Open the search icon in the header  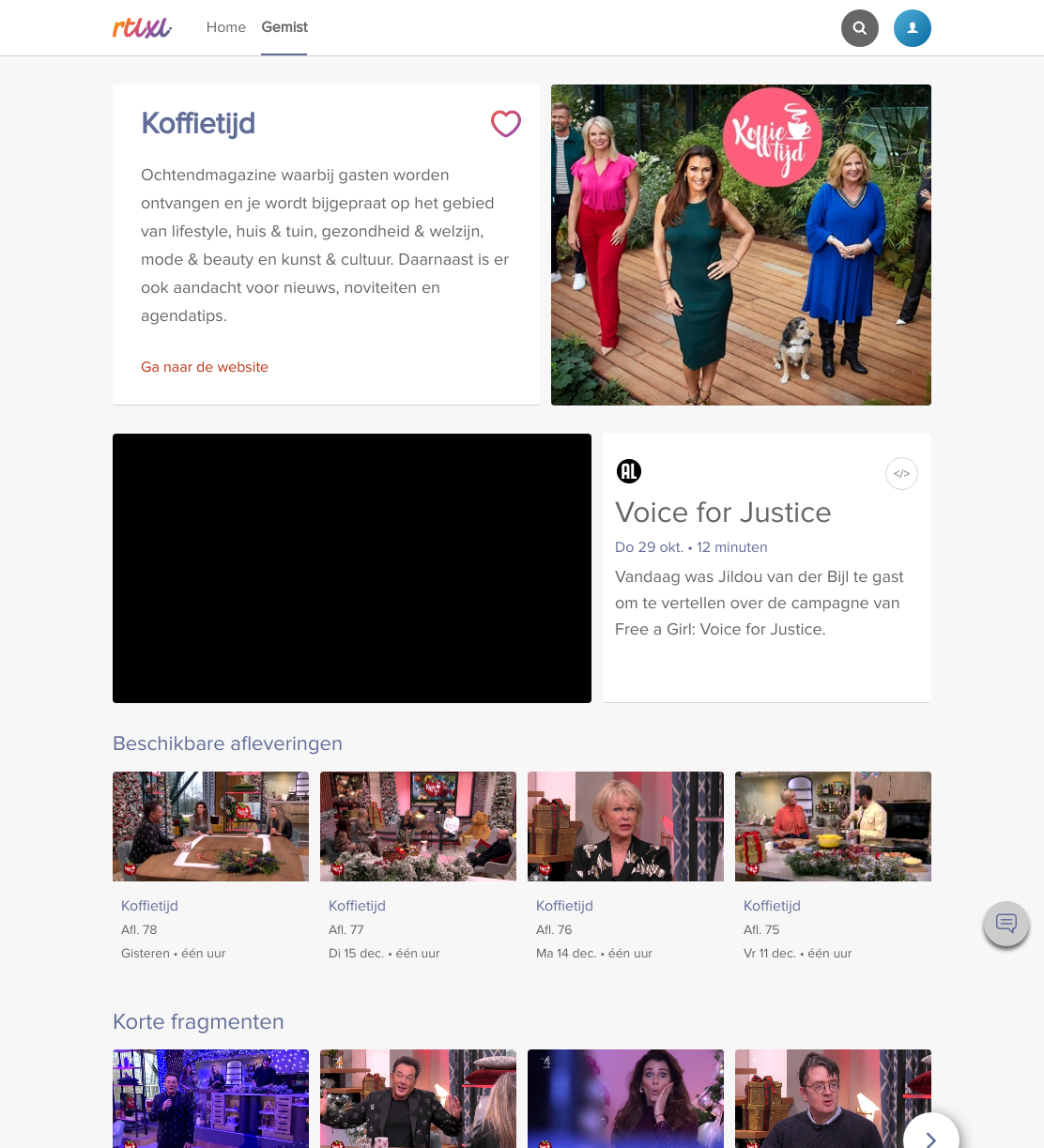(x=860, y=28)
